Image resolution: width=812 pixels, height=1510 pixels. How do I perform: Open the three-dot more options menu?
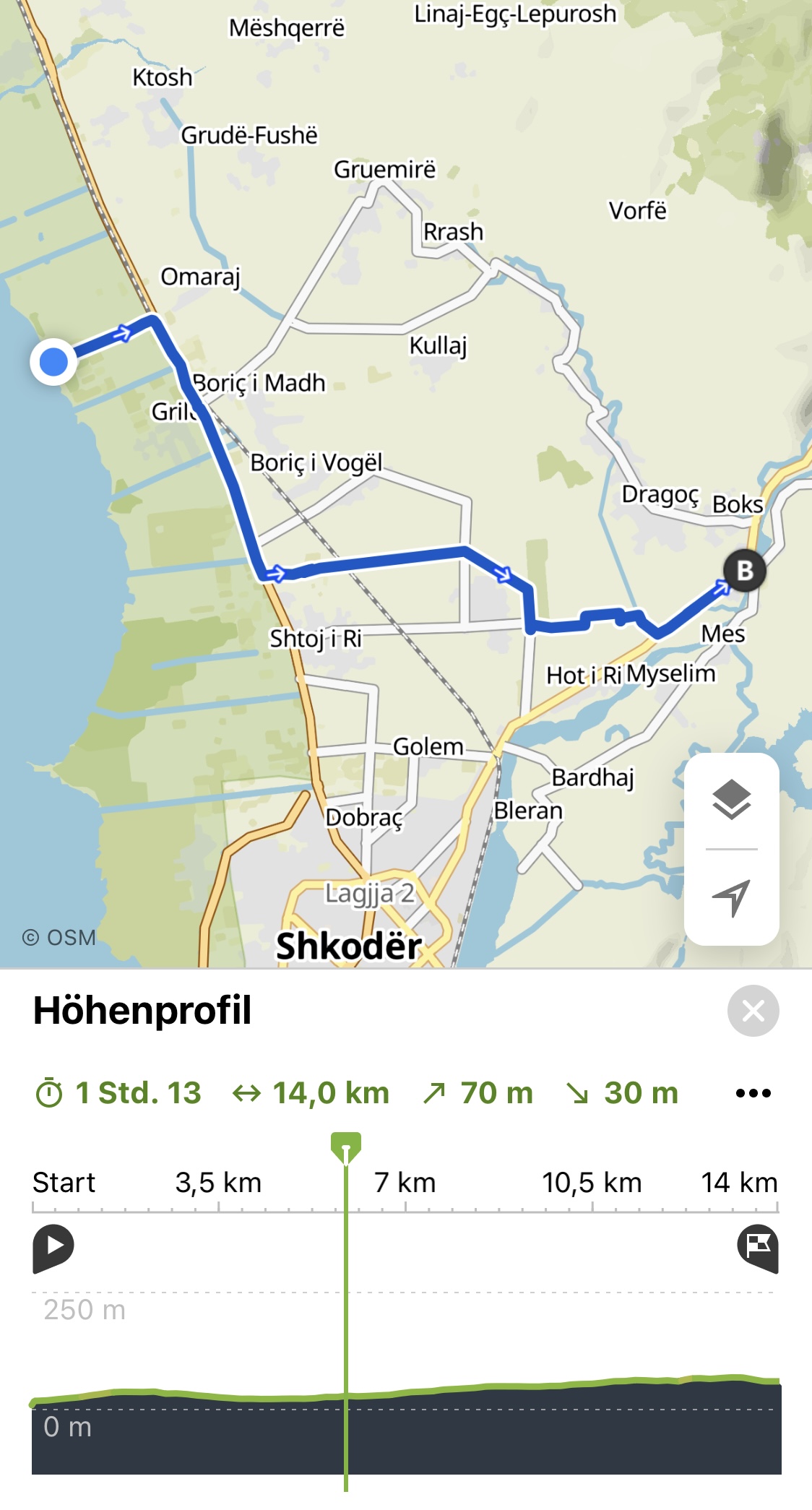click(x=753, y=1093)
